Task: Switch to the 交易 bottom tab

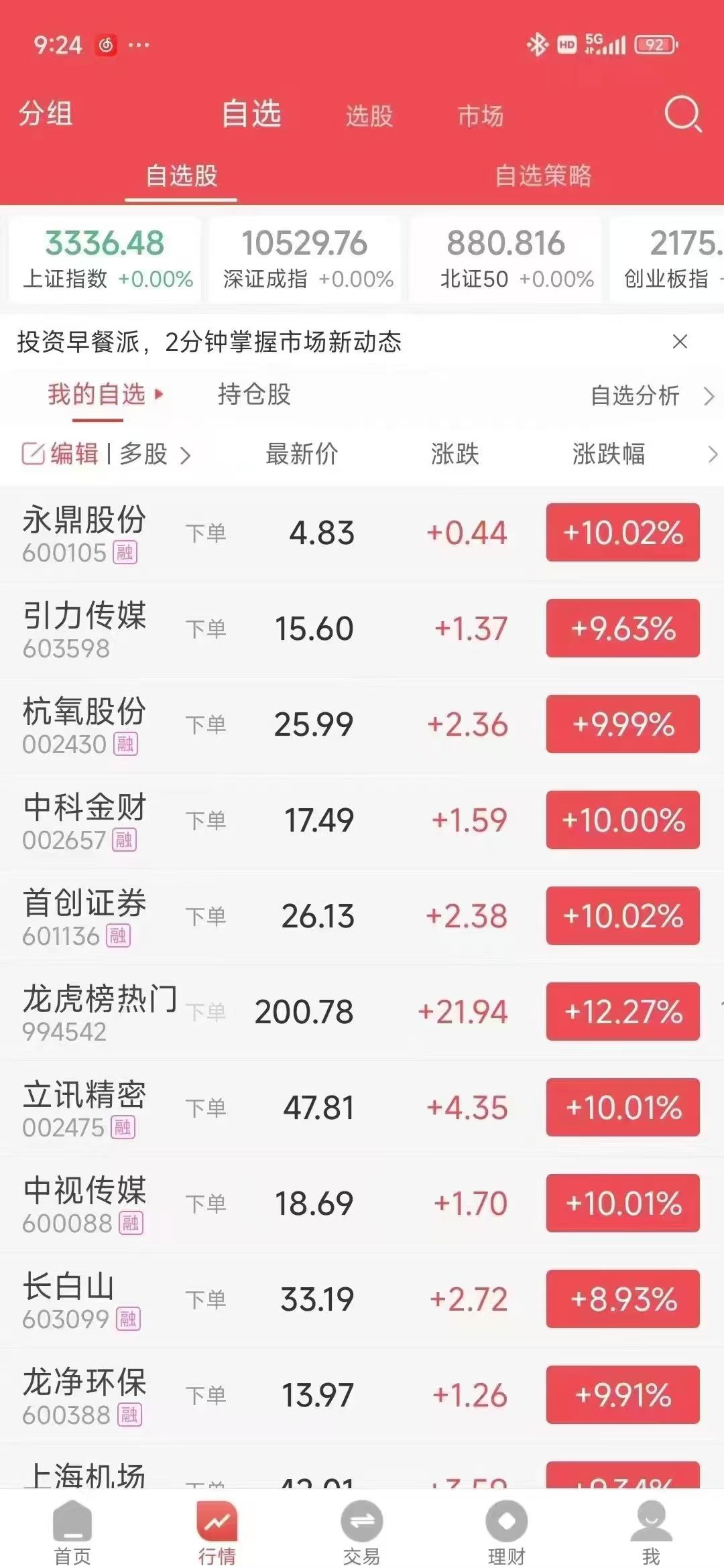Action: (x=362, y=1531)
